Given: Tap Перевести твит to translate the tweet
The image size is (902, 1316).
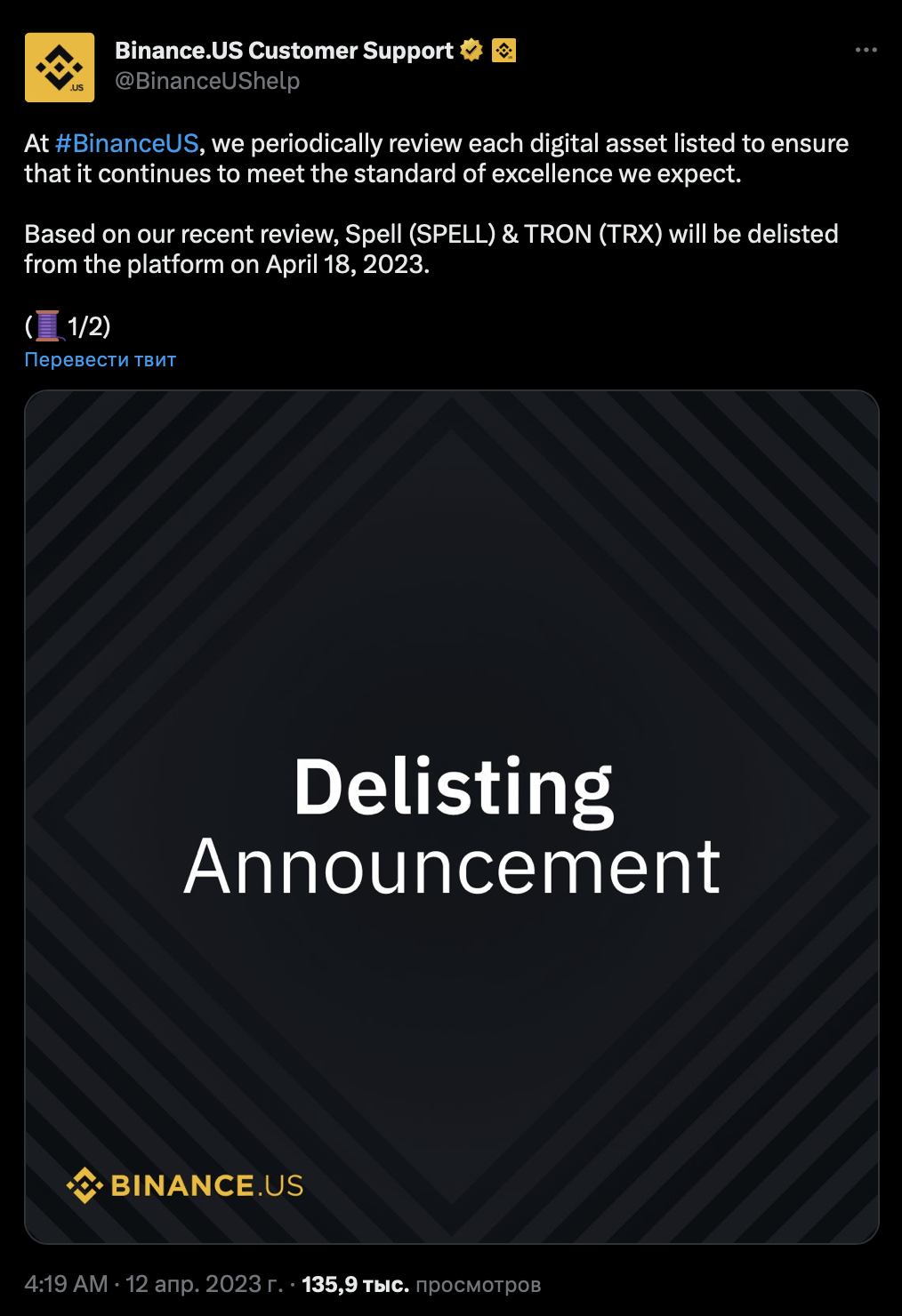Looking at the screenshot, I should click(x=101, y=359).
